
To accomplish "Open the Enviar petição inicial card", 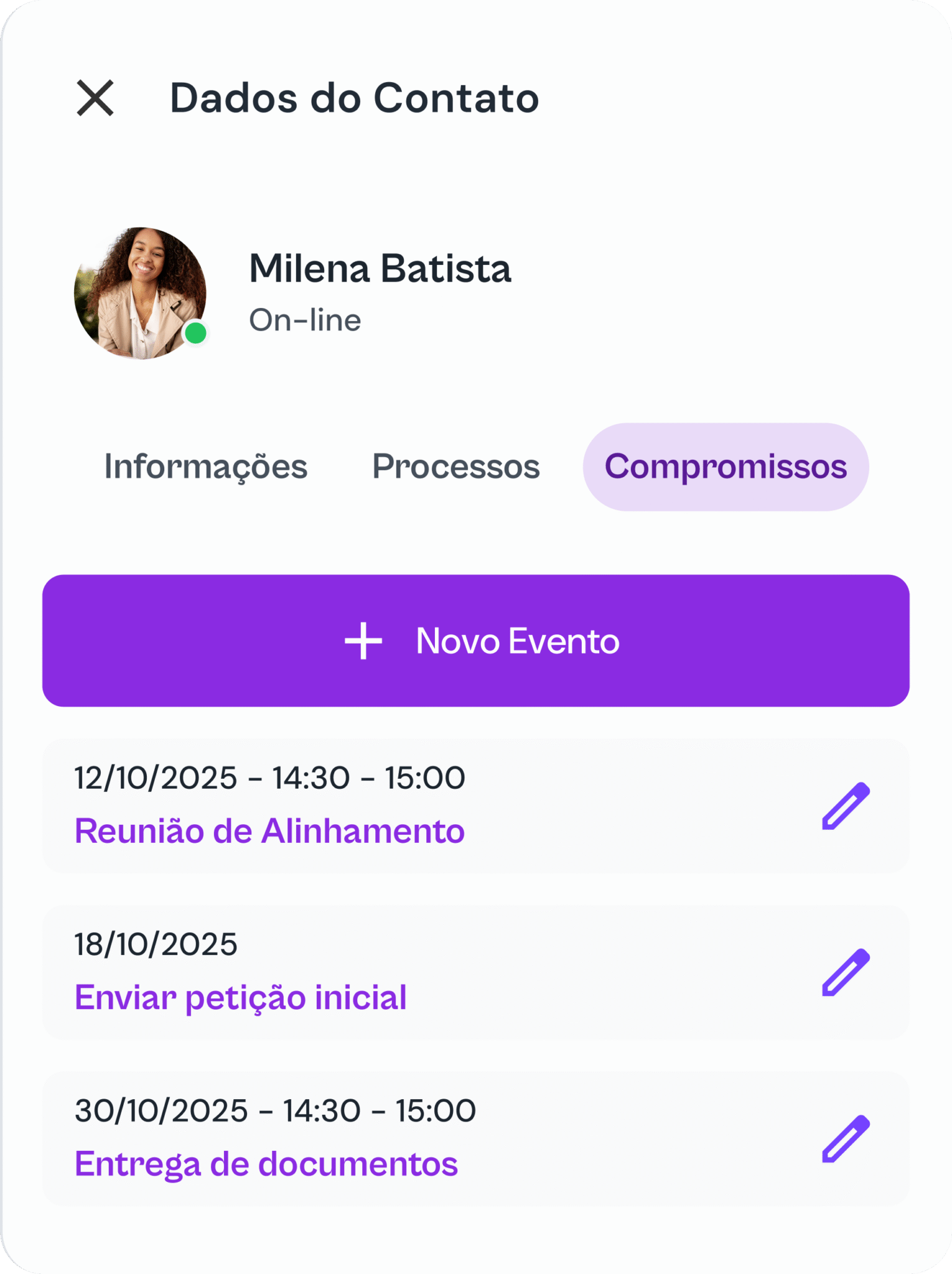I will tap(373, 972).
